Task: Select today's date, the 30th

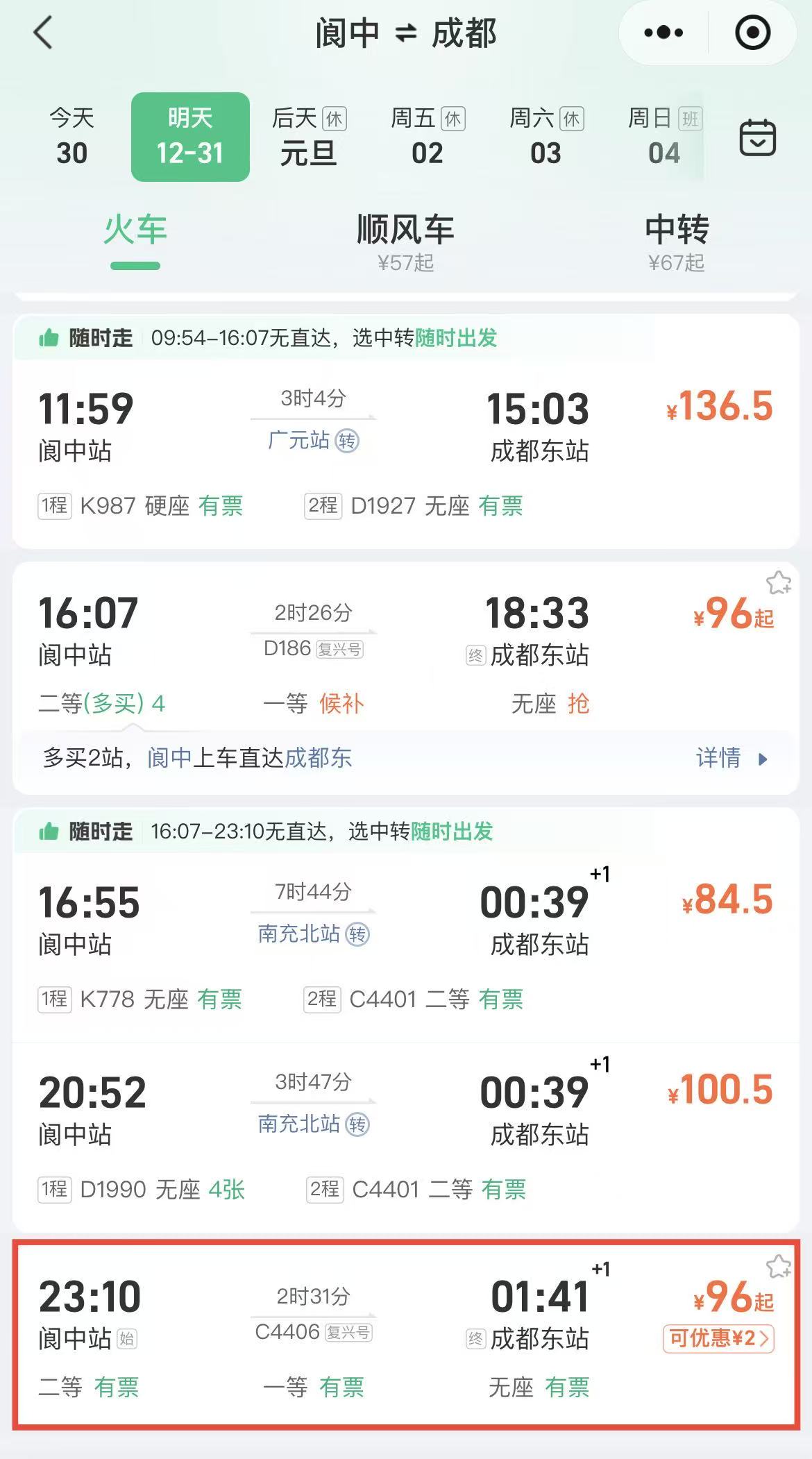Action: tap(71, 137)
